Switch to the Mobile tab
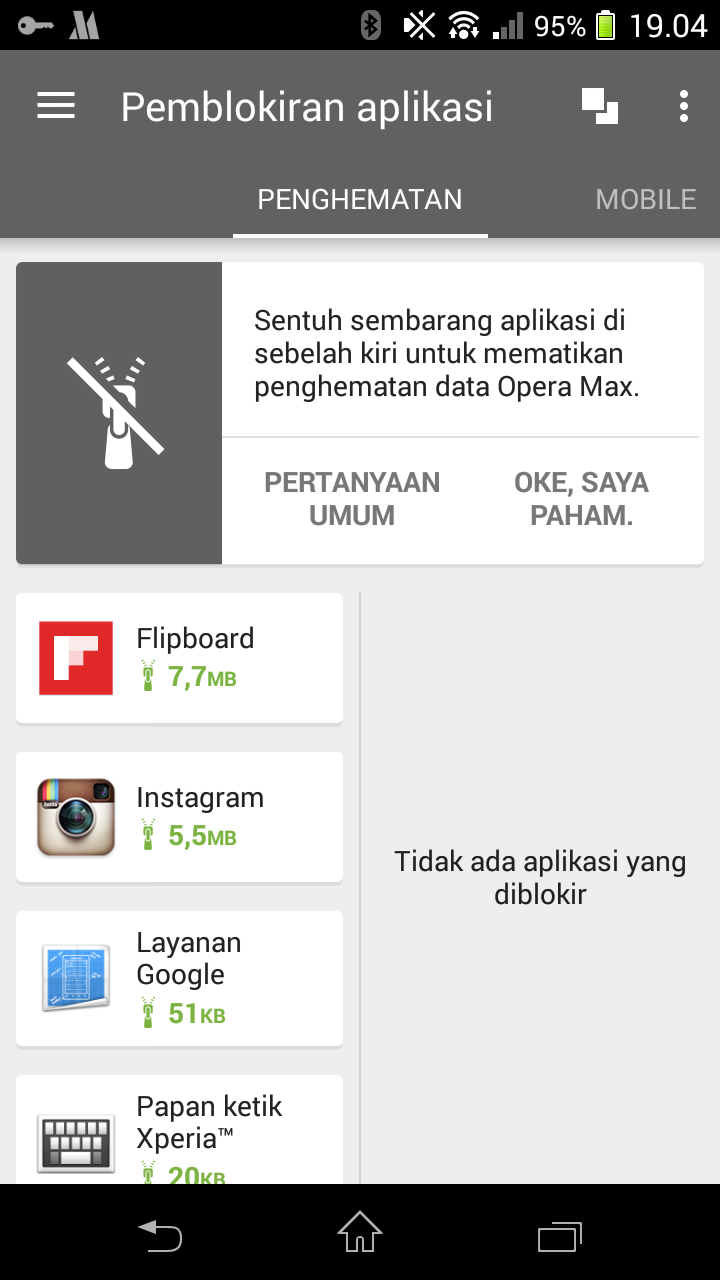Viewport: 720px width, 1280px height. point(646,199)
